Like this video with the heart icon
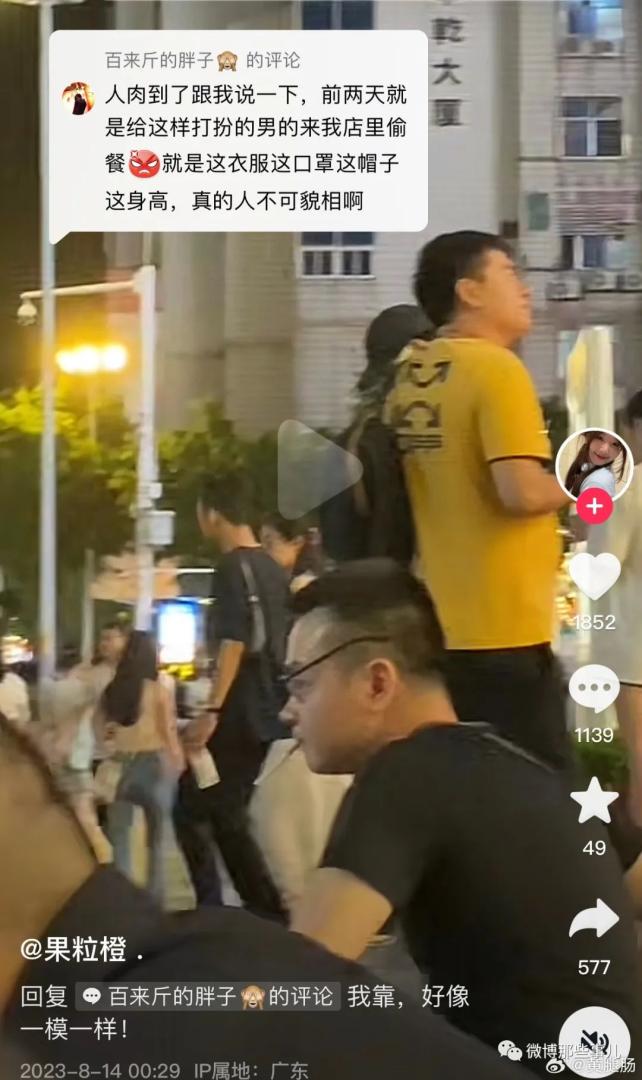This screenshot has width=642, height=1080. pyautogui.click(x=594, y=577)
